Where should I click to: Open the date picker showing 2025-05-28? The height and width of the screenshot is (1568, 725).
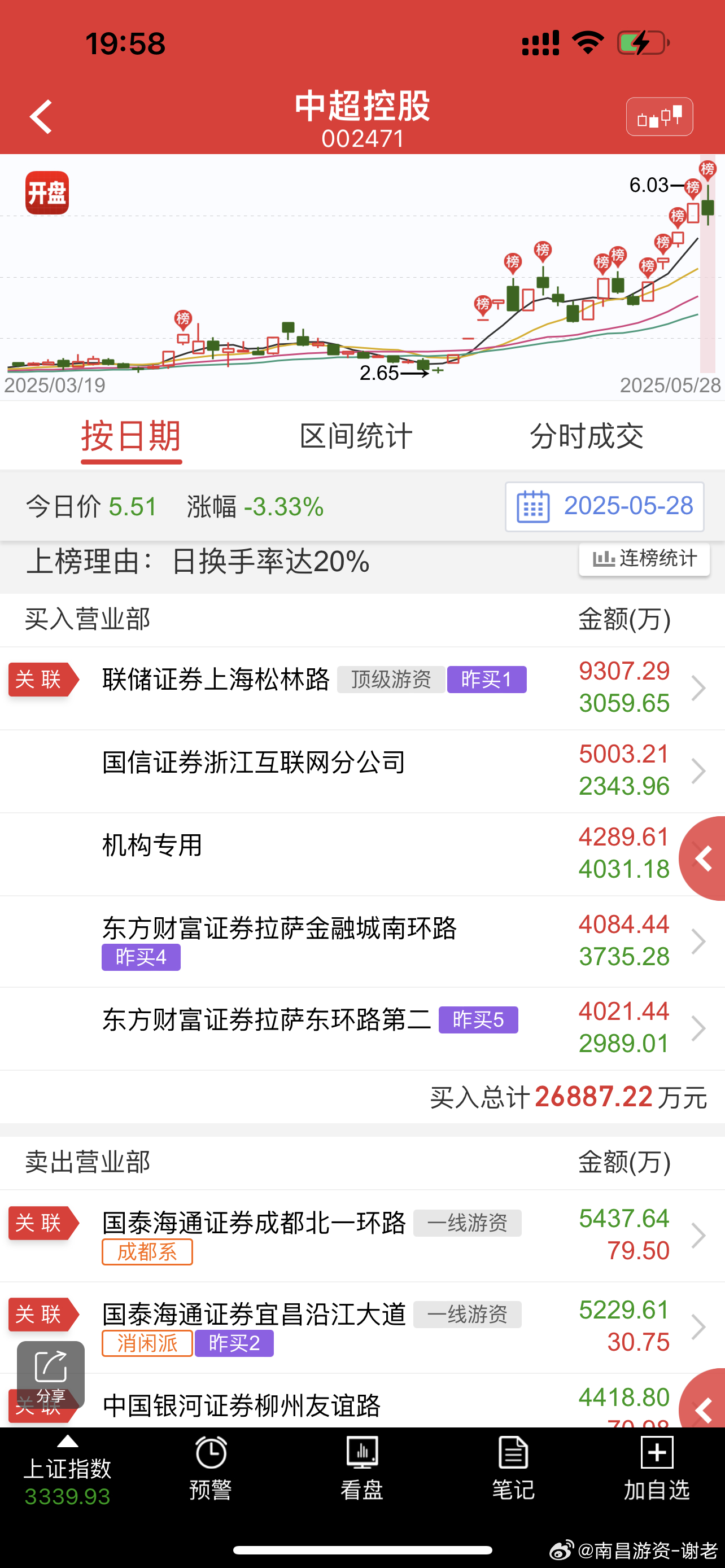click(605, 506)
